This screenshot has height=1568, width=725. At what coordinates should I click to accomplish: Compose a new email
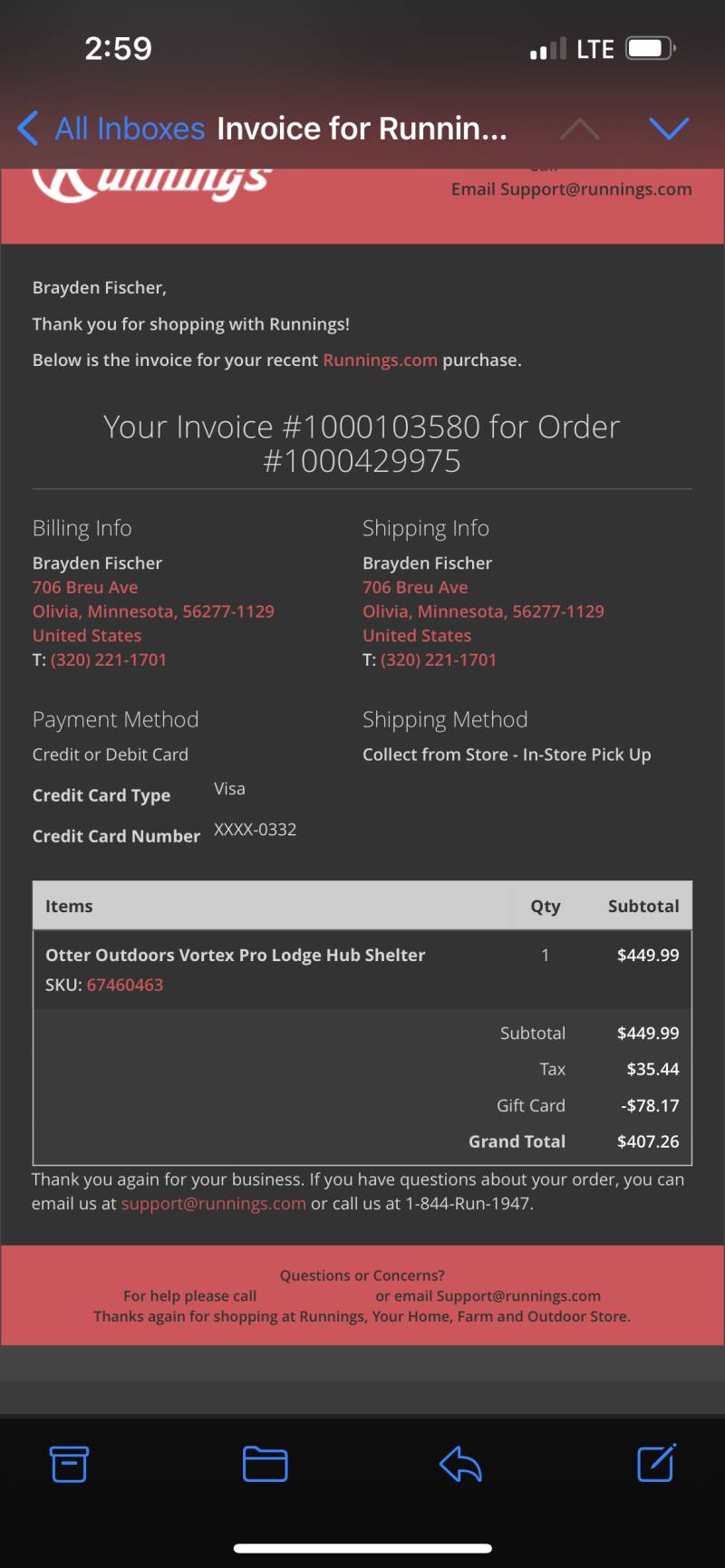[x=657, y=1462]
